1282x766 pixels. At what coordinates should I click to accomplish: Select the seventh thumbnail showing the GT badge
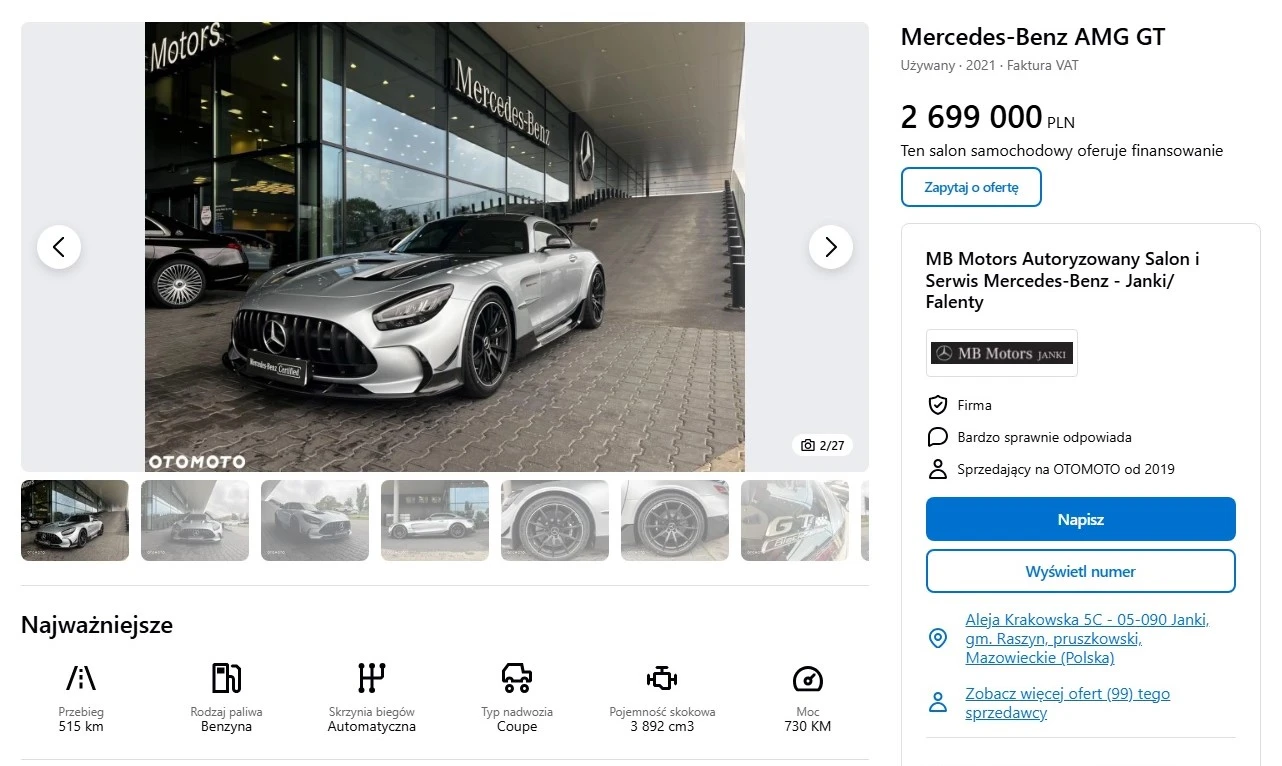(x=795, y=520)
